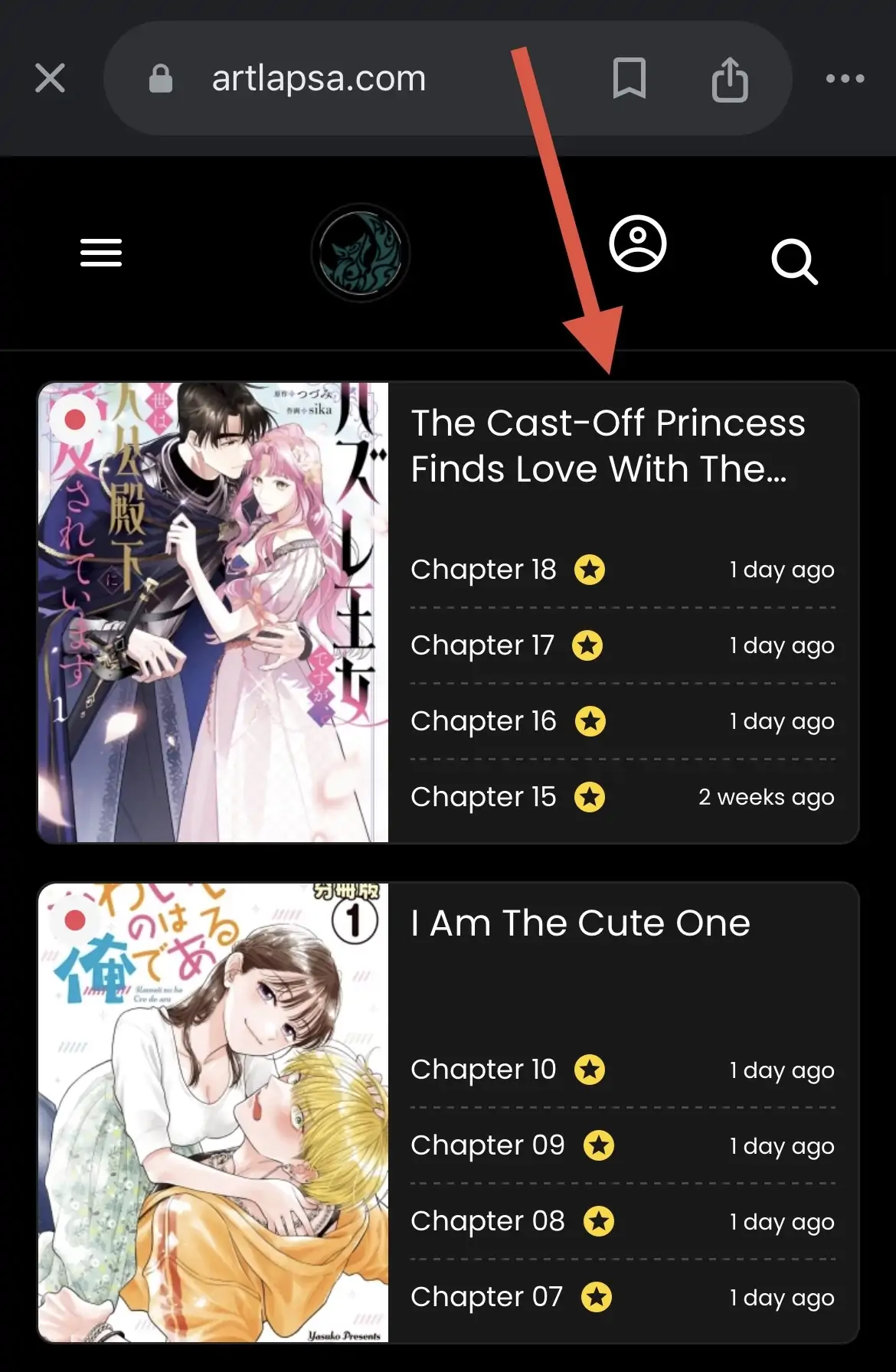Read Chapter 07 of I Am The Cute One
896x1372 pixels.
tap(486, 1297)
